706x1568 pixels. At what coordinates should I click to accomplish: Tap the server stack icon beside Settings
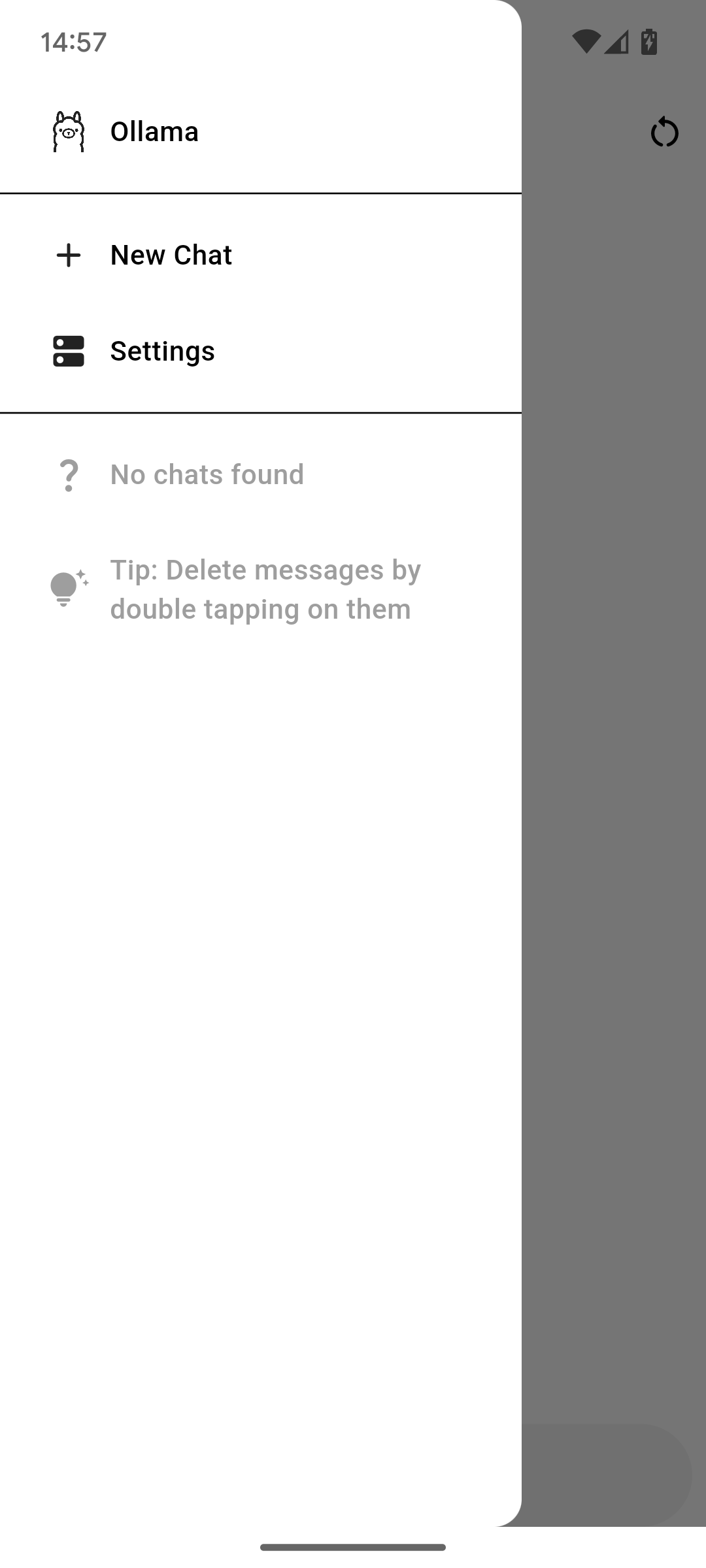coord(69,351)
